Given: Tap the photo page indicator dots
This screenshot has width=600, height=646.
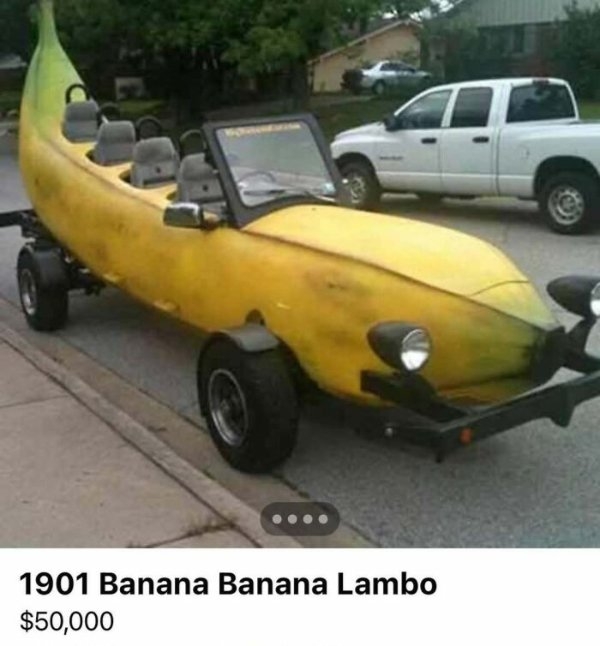Looking at the screenshot, I should (x=299, y=519).
